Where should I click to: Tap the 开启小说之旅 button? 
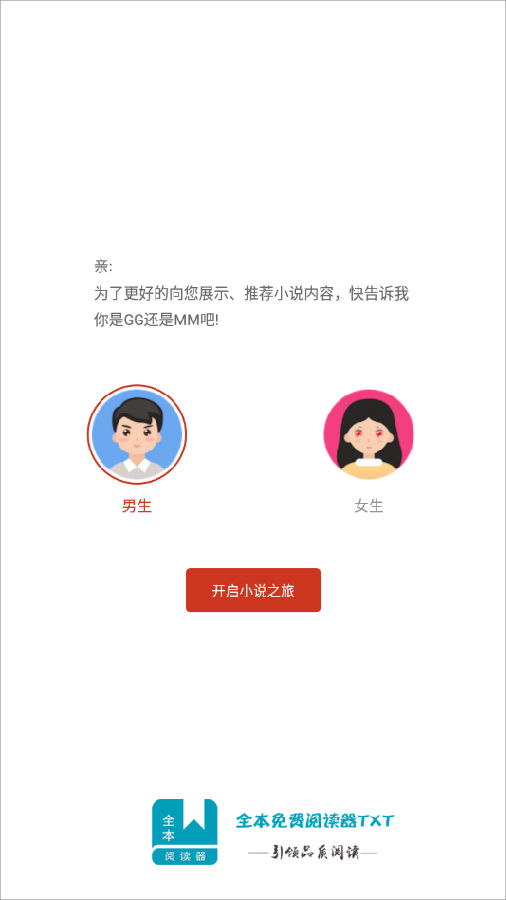pyautogui.click(x=253, y=590)
